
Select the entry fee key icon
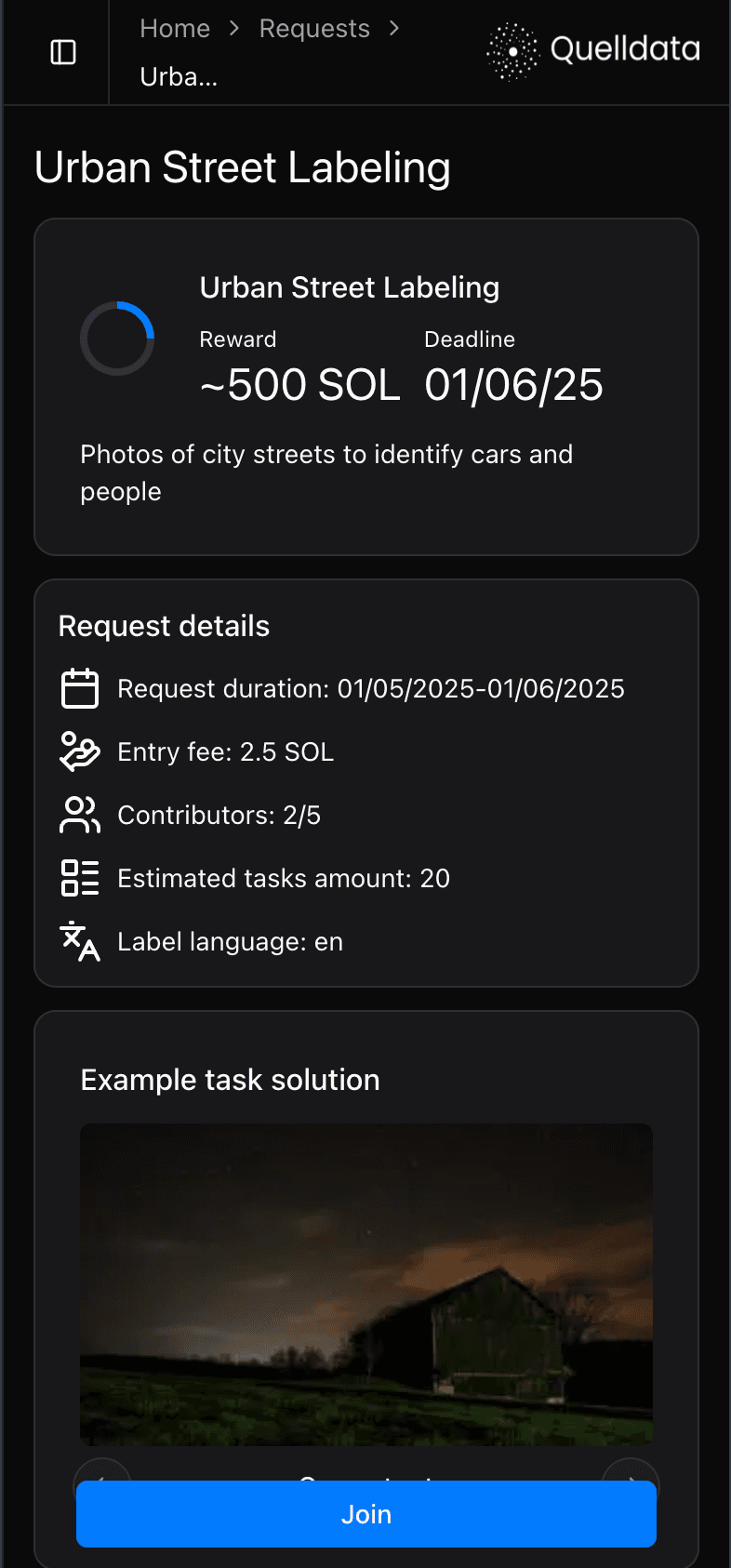click(x=80, y=751)
